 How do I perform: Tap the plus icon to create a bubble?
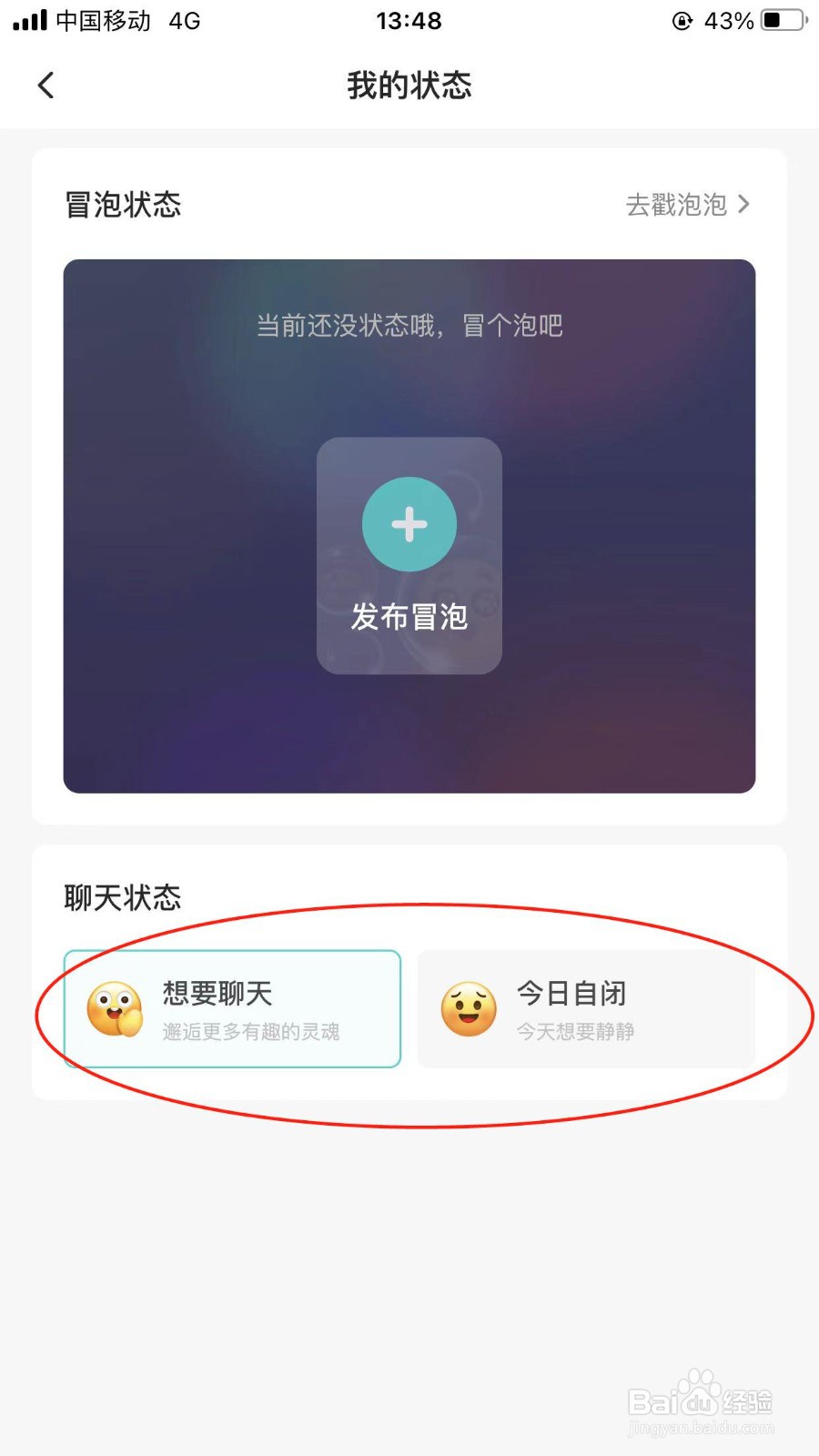tap(409, 524)
